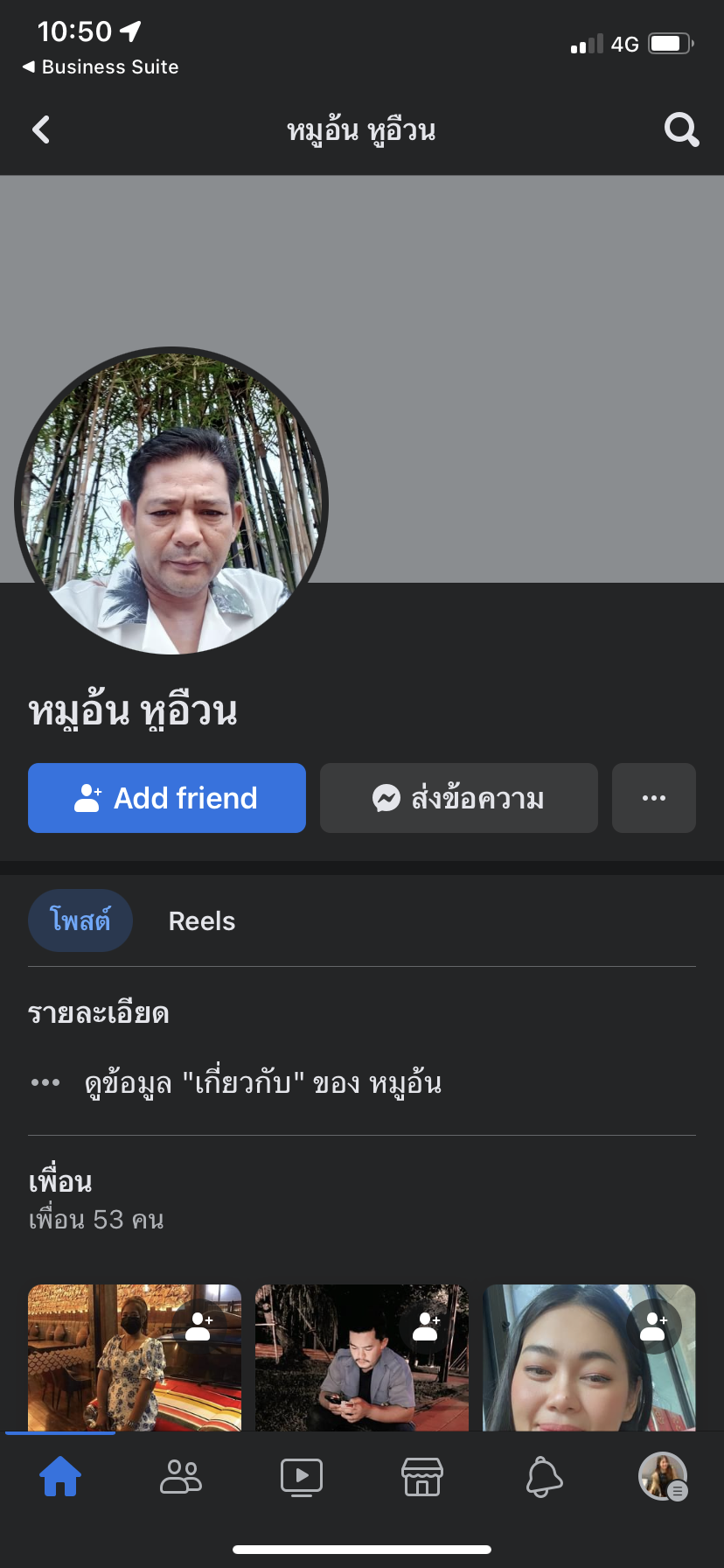Open the Marketplace tab
724x1568 pixels.
pos(422,1476)
